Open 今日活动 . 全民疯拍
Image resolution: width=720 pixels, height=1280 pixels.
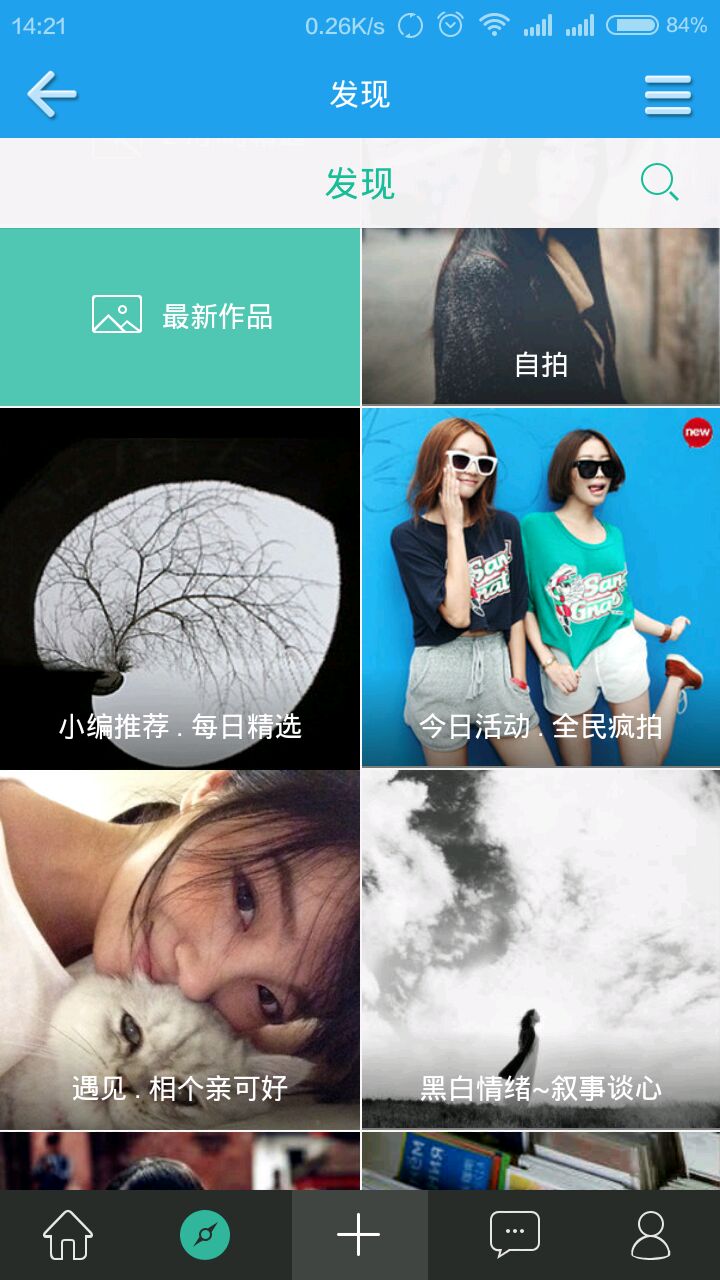coord(540,588)
